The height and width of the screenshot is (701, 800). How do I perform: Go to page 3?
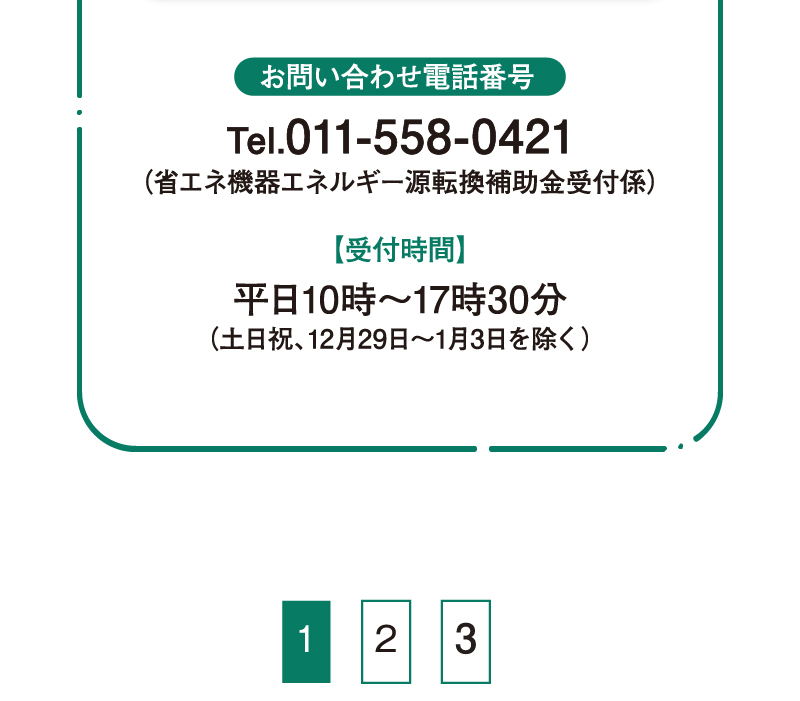465,641
